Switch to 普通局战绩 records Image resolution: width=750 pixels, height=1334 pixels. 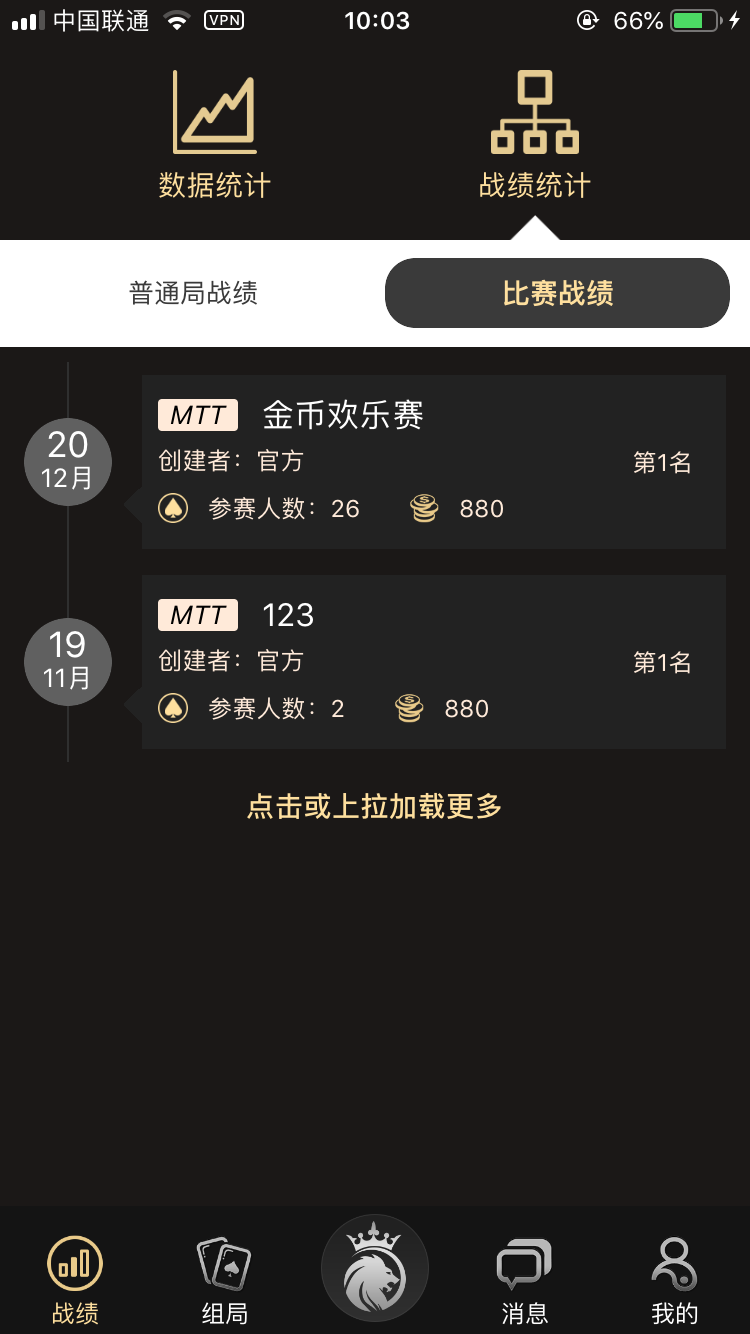pos(194,293)
